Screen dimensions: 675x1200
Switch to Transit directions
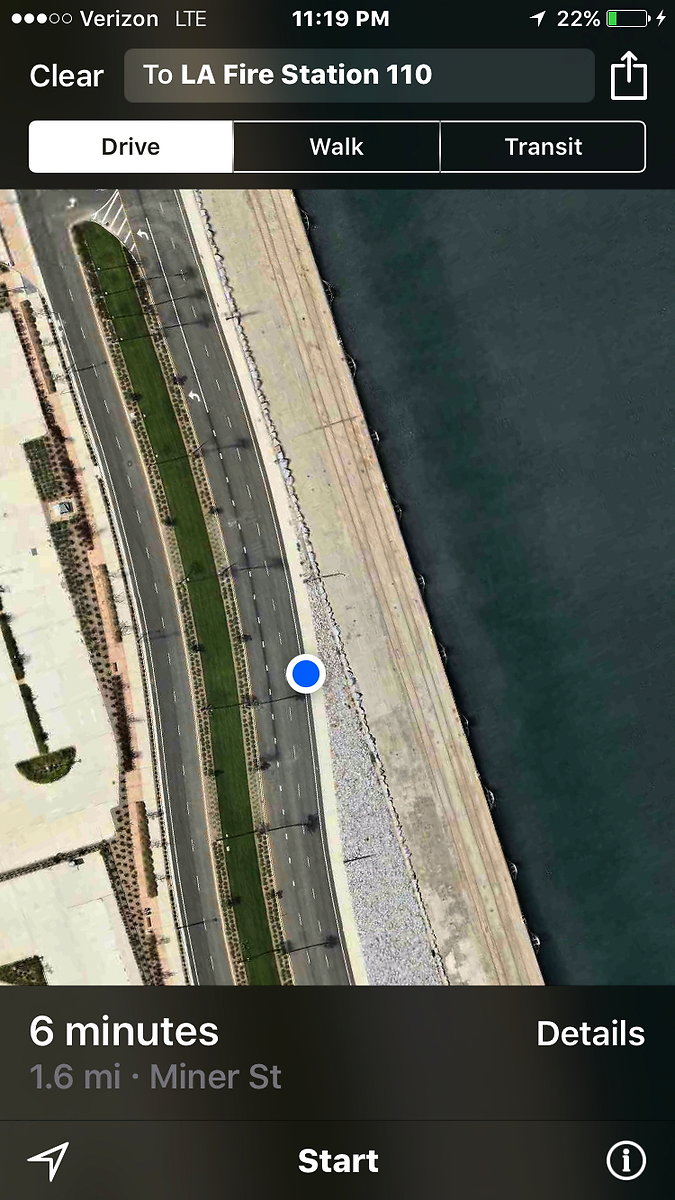pyautogui.click(x=543, y=147)
